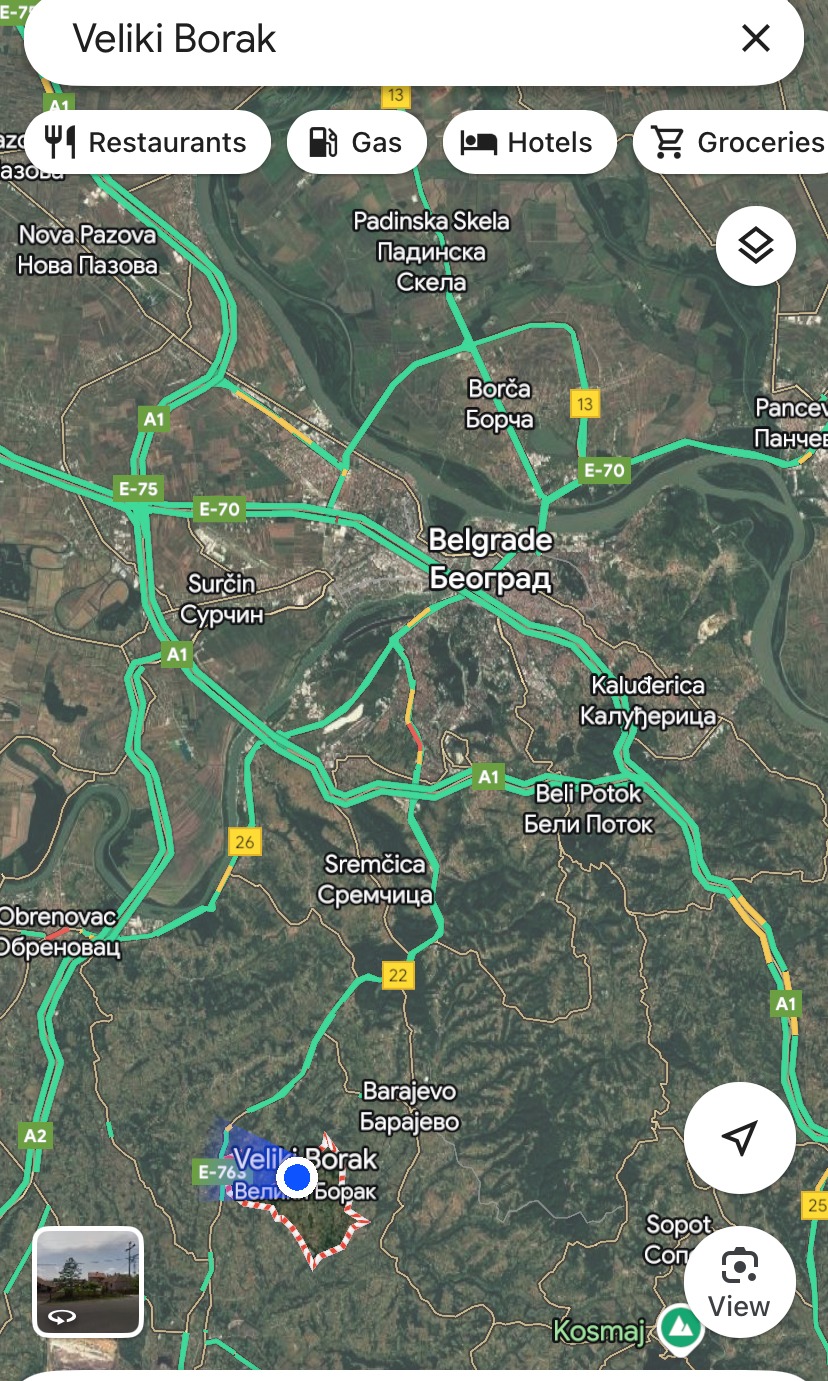Filter by Gas stations

coord(357,142)
